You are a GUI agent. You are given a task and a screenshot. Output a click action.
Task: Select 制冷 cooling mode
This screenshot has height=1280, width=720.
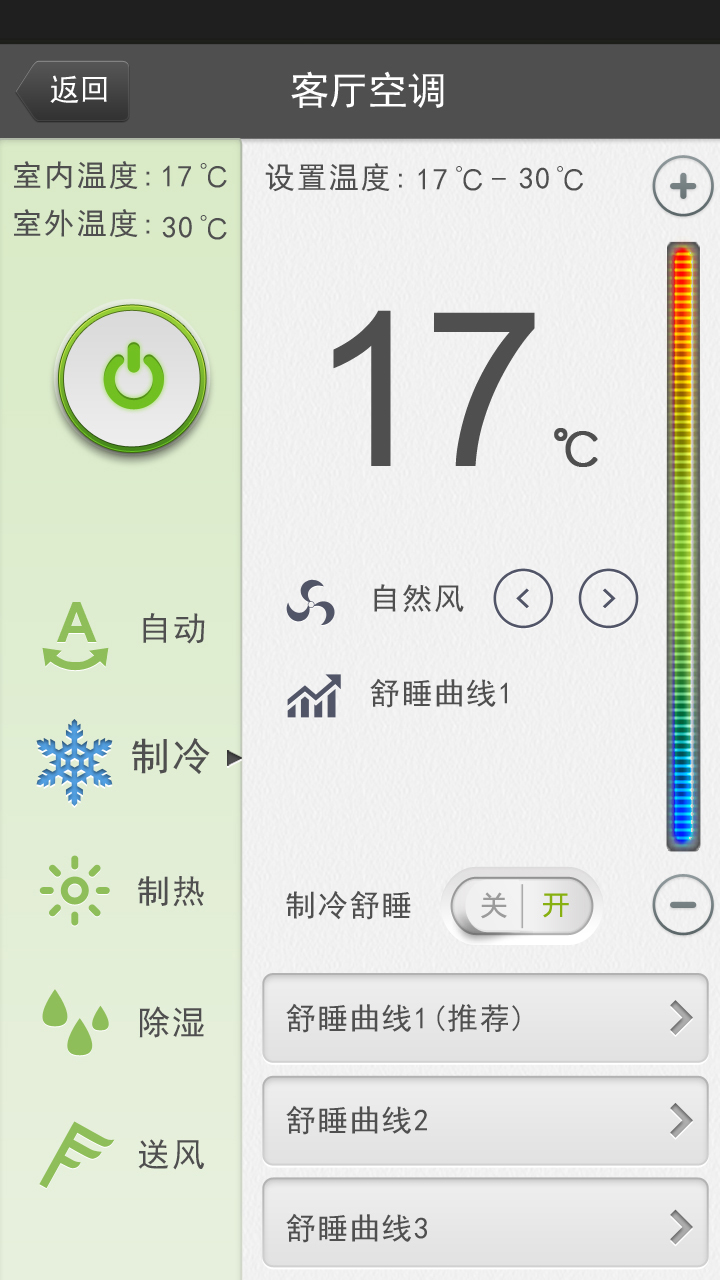pos(122,758)
